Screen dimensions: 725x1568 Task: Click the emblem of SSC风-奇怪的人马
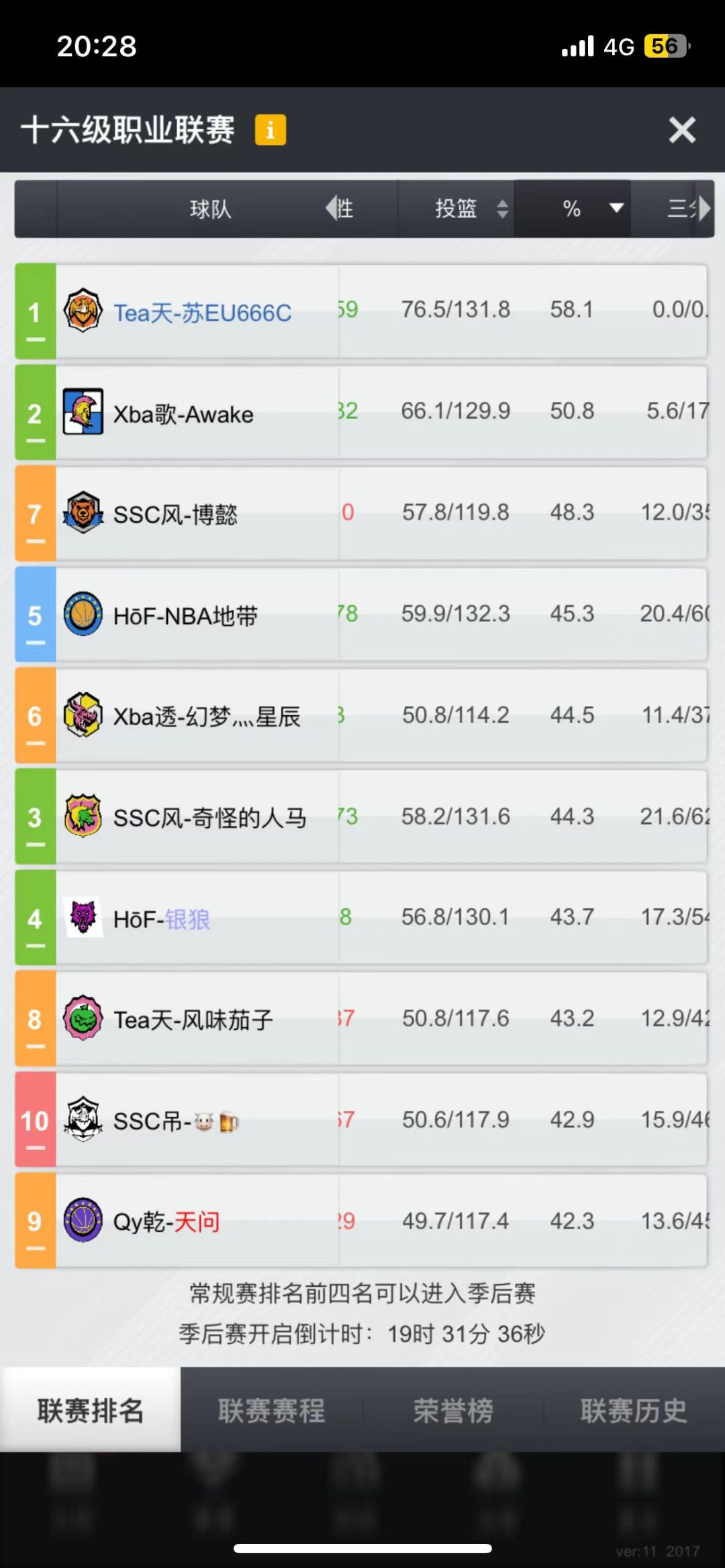(x=83, y=817)
